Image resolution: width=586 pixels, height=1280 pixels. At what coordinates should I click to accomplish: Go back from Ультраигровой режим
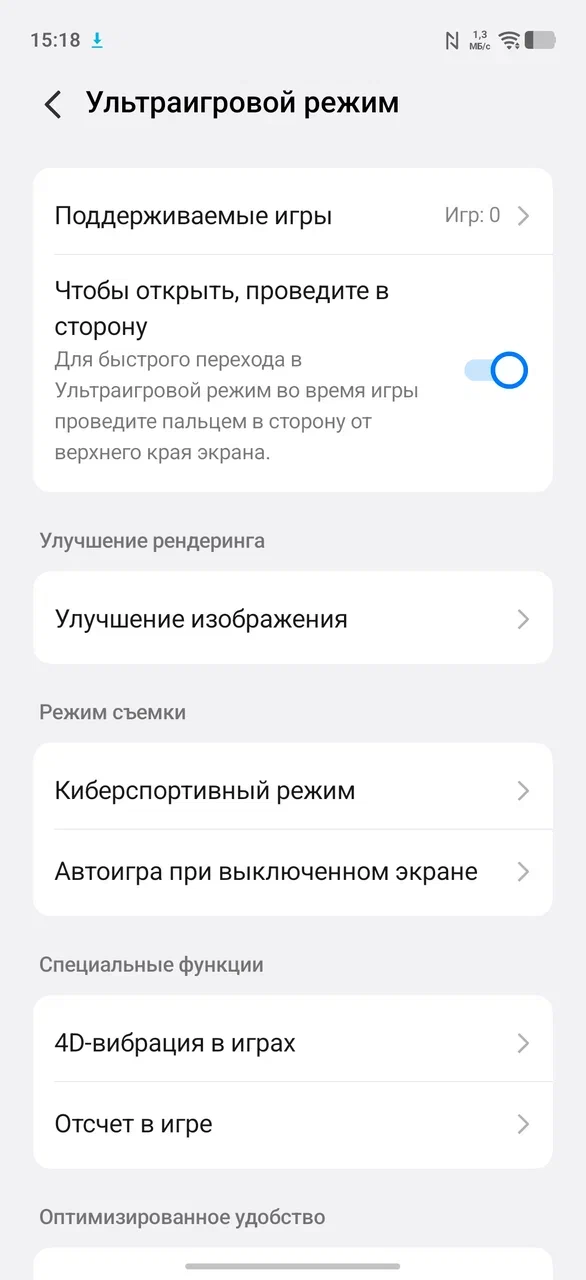[53, 104]
